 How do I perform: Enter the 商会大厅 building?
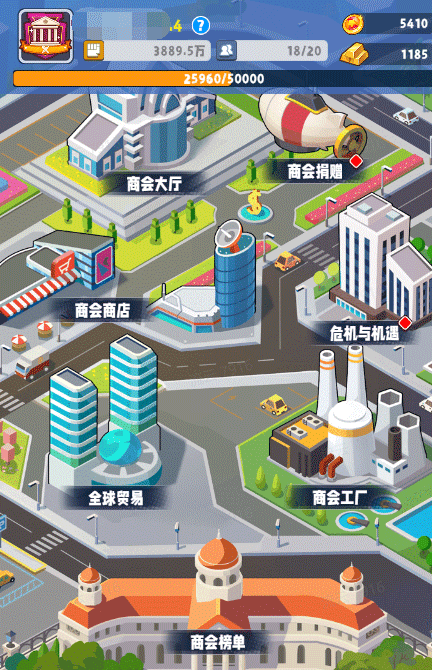pyautogui.click(x=141, y=141)
